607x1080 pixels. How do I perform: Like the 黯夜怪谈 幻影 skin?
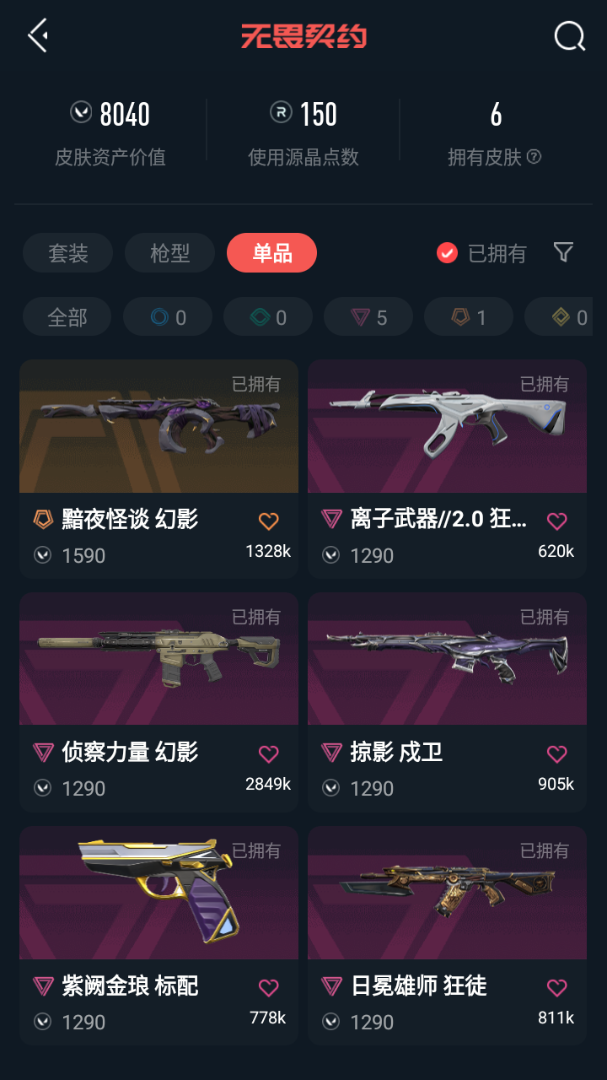click(269, 521)
